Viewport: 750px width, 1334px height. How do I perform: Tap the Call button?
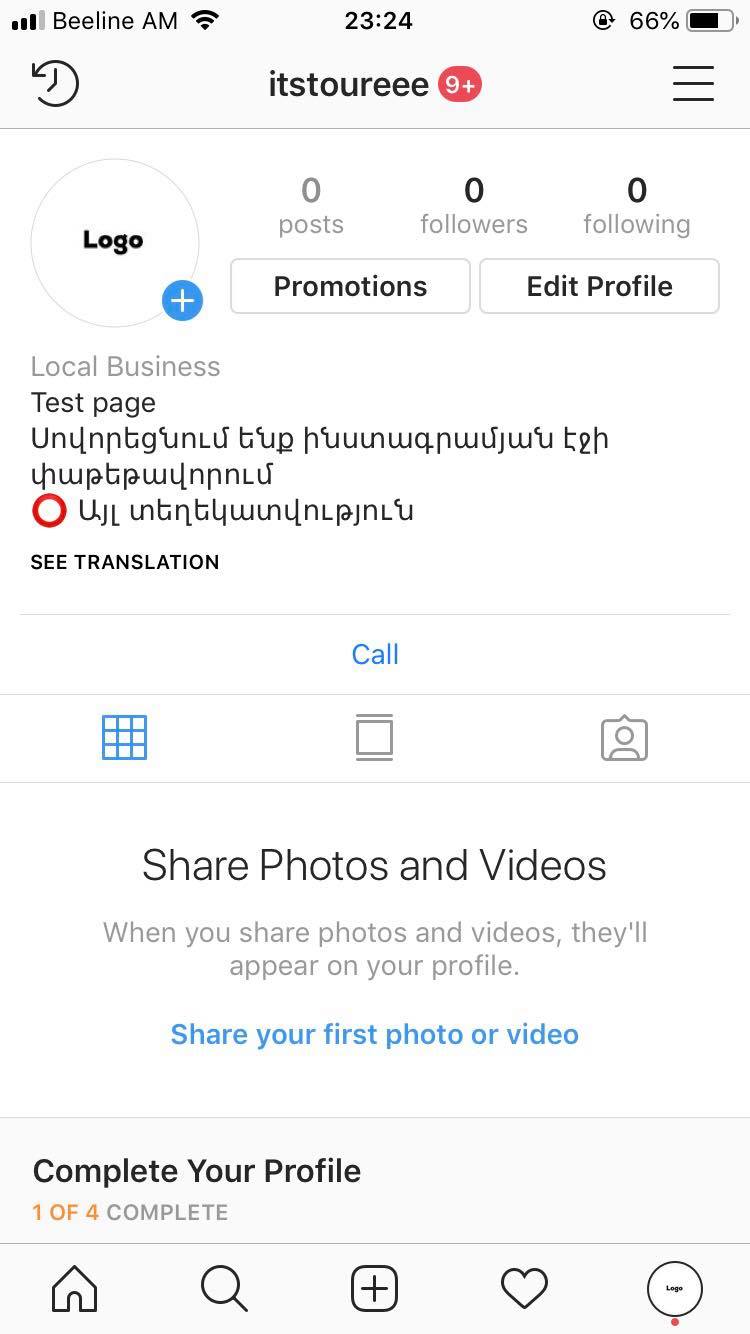375,654
